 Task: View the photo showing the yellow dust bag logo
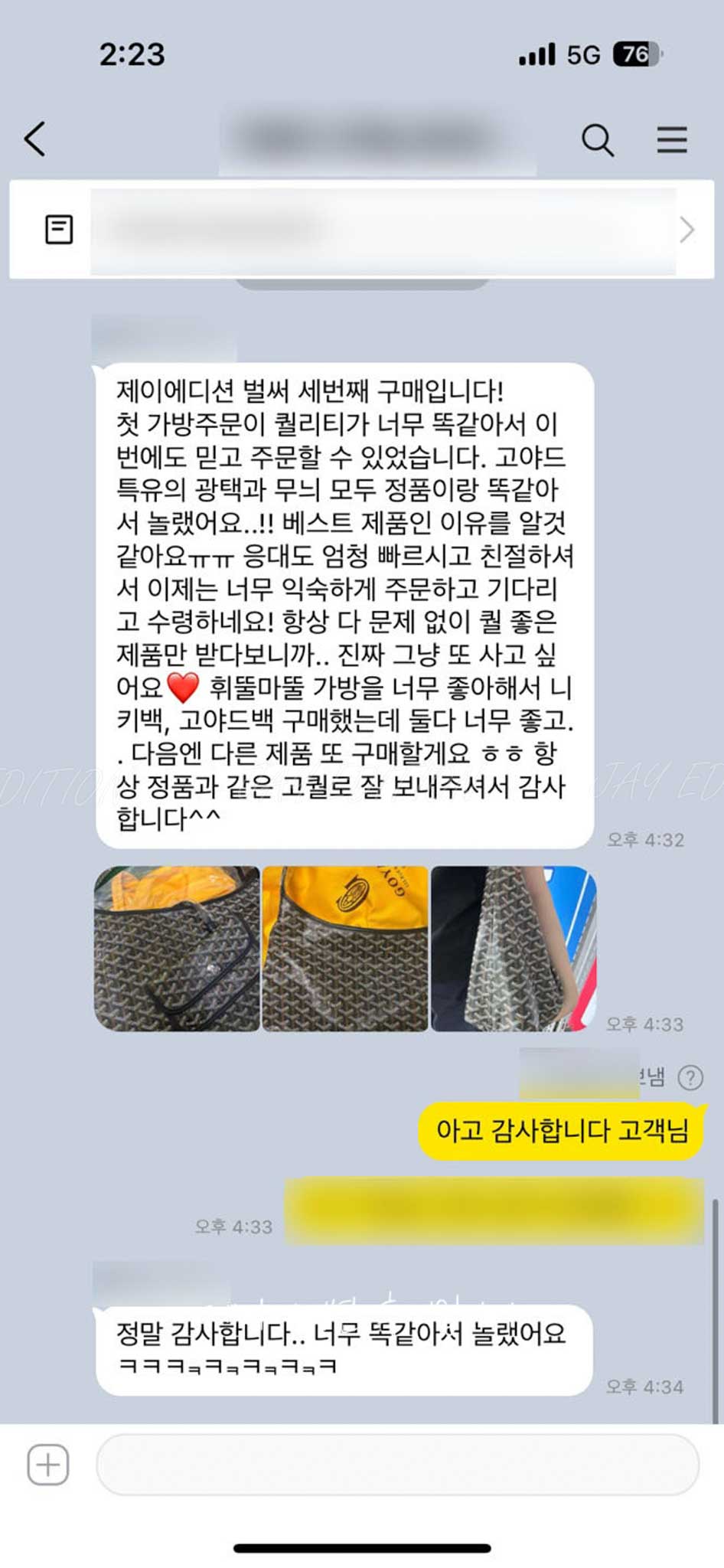point(345,949)
